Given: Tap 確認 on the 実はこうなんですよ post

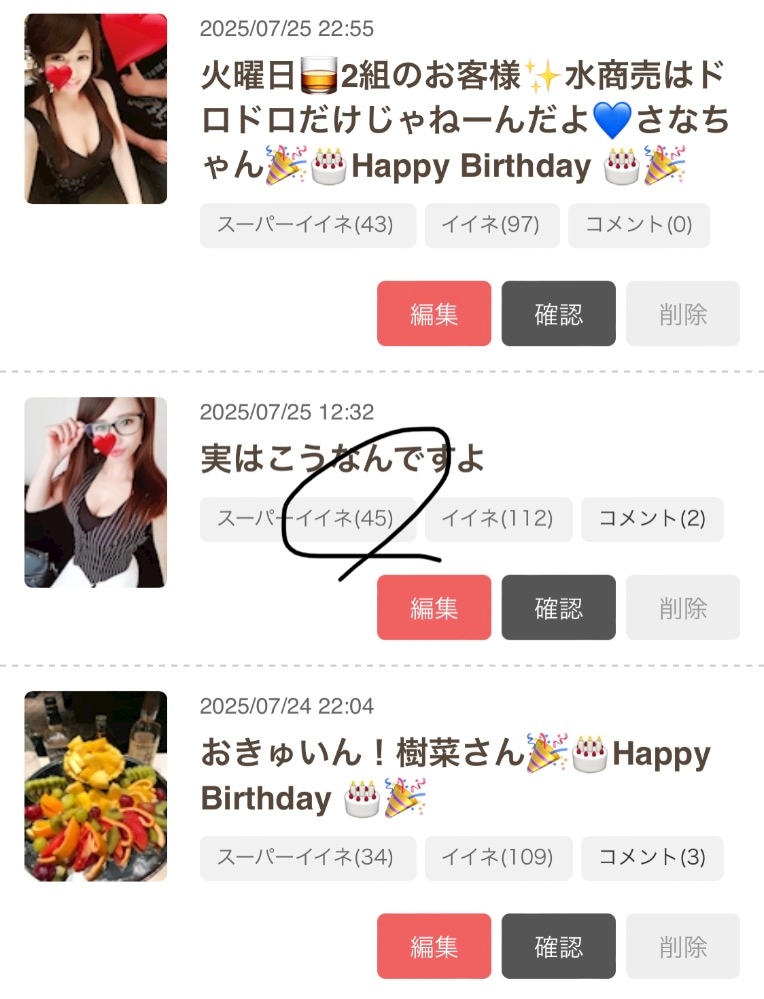Looking at the screenshot, I should click(558, 607).
